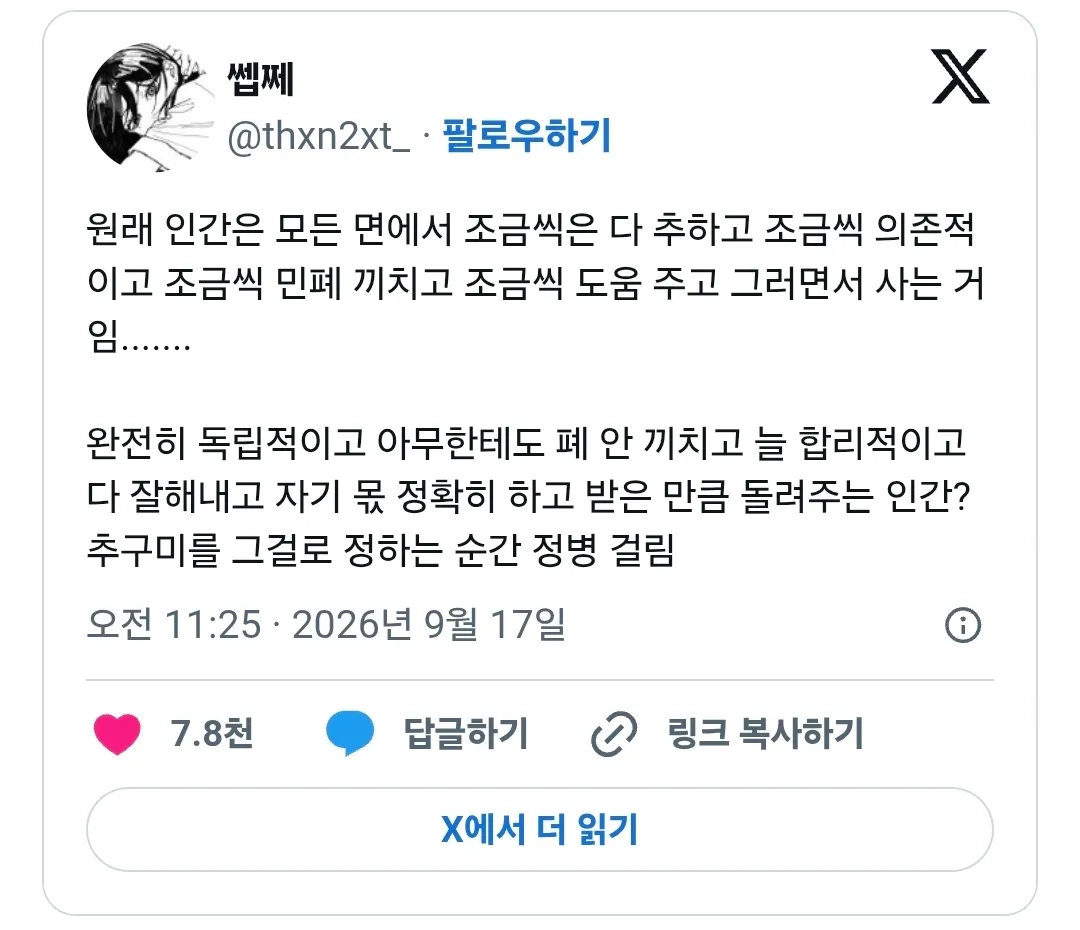
Task: Tap X에서 더 읽기 button
Action: point(539,829)
